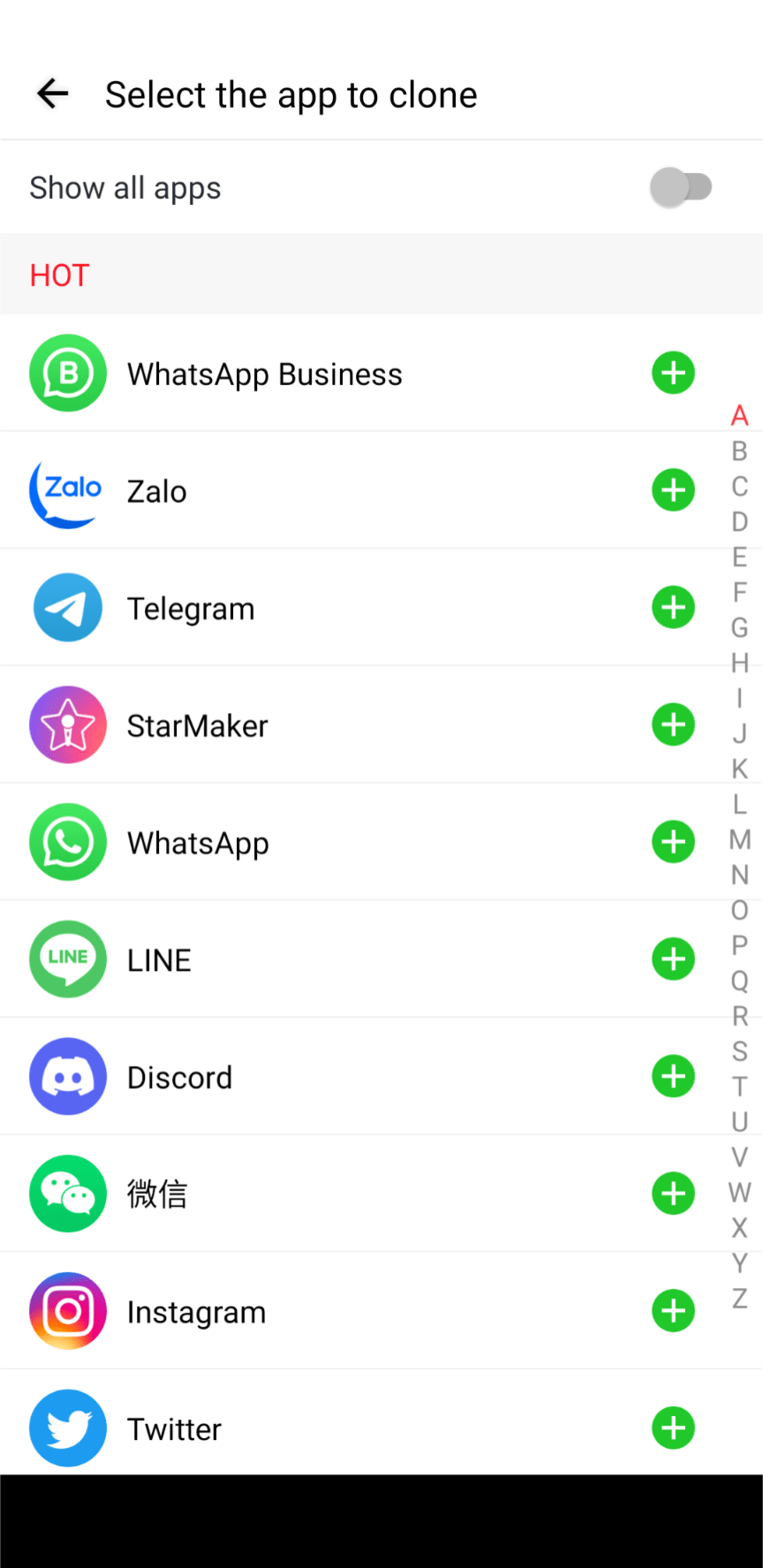Jump to letter D in the index
This screenshot has width=763, height=1568.
click(x=740, y=521)
